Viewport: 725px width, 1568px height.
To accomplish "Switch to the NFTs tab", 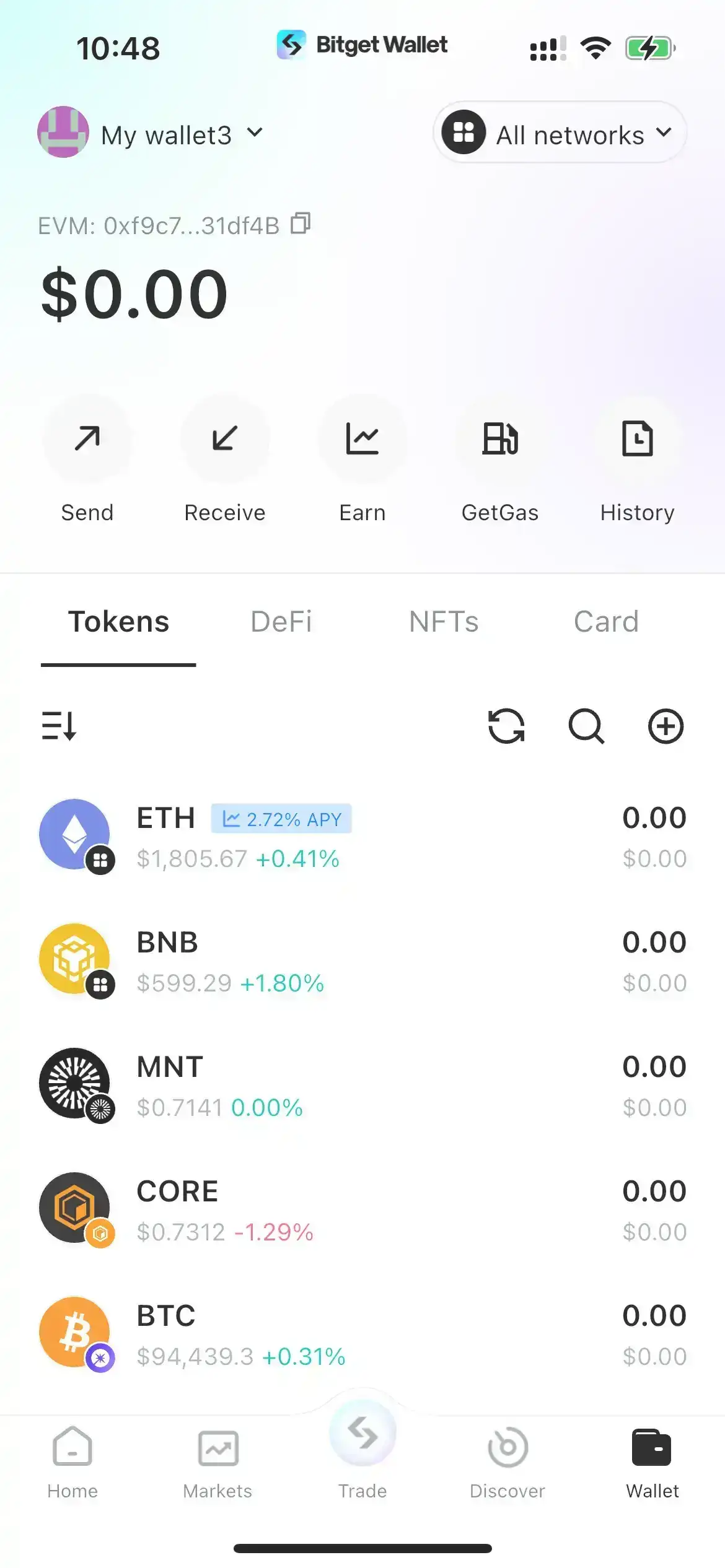I will [444, 622].
